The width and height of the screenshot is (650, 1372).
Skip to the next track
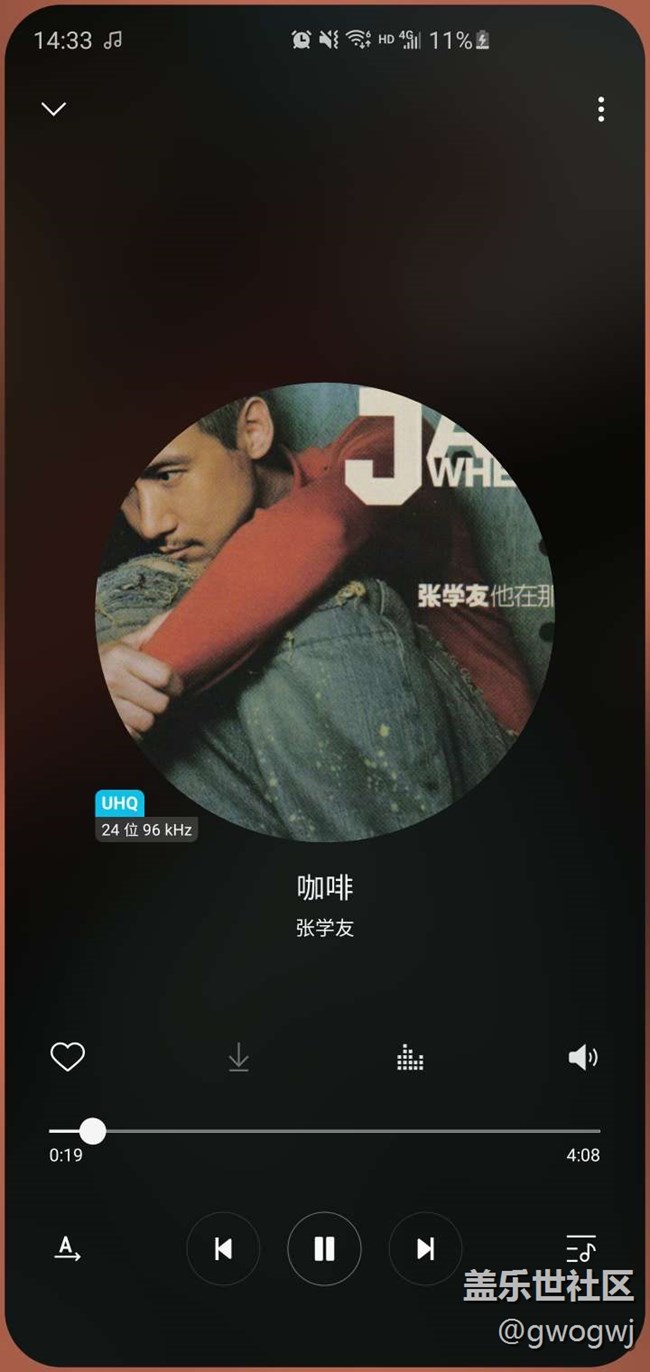[x=425, y=1248]
